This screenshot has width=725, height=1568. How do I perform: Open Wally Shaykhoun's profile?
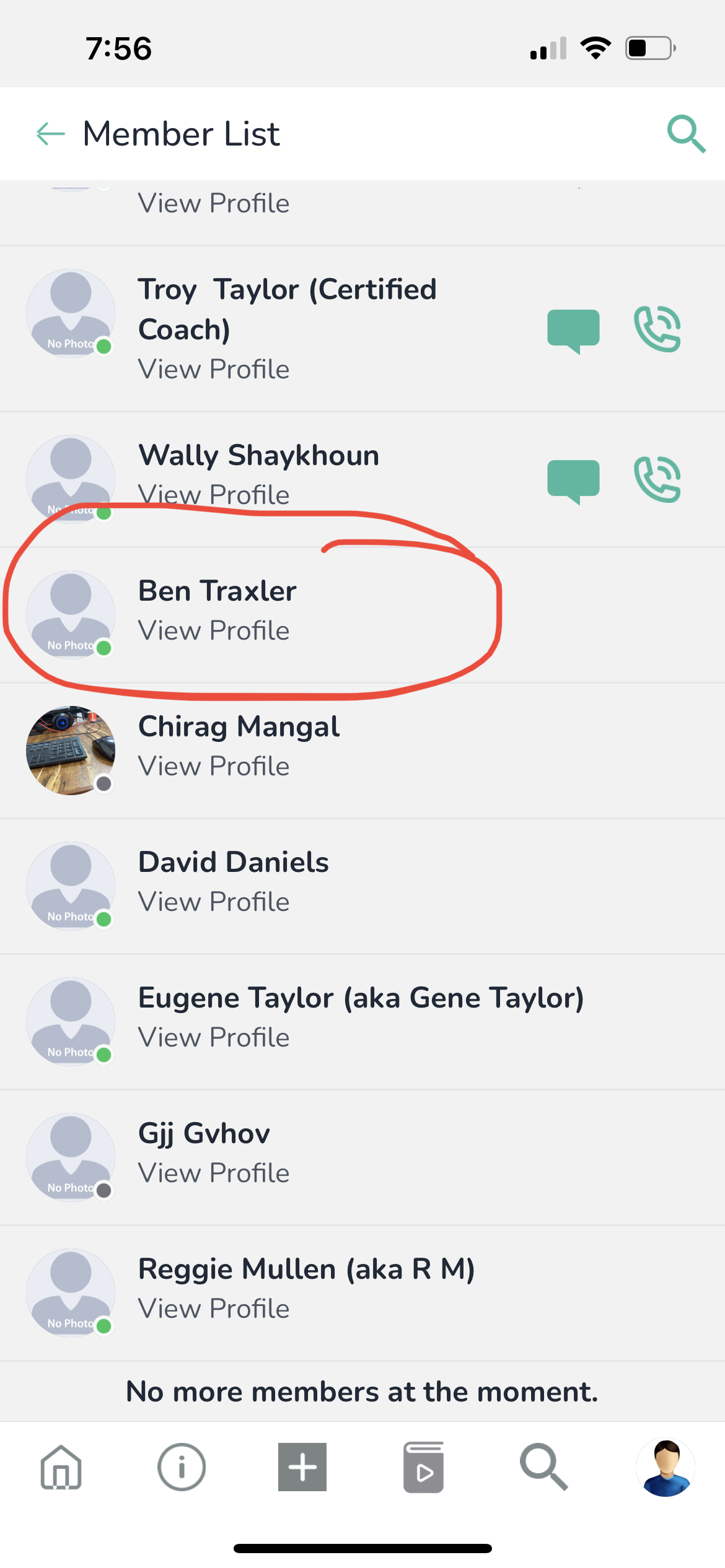pyautogui.click(x=214, y=495)
